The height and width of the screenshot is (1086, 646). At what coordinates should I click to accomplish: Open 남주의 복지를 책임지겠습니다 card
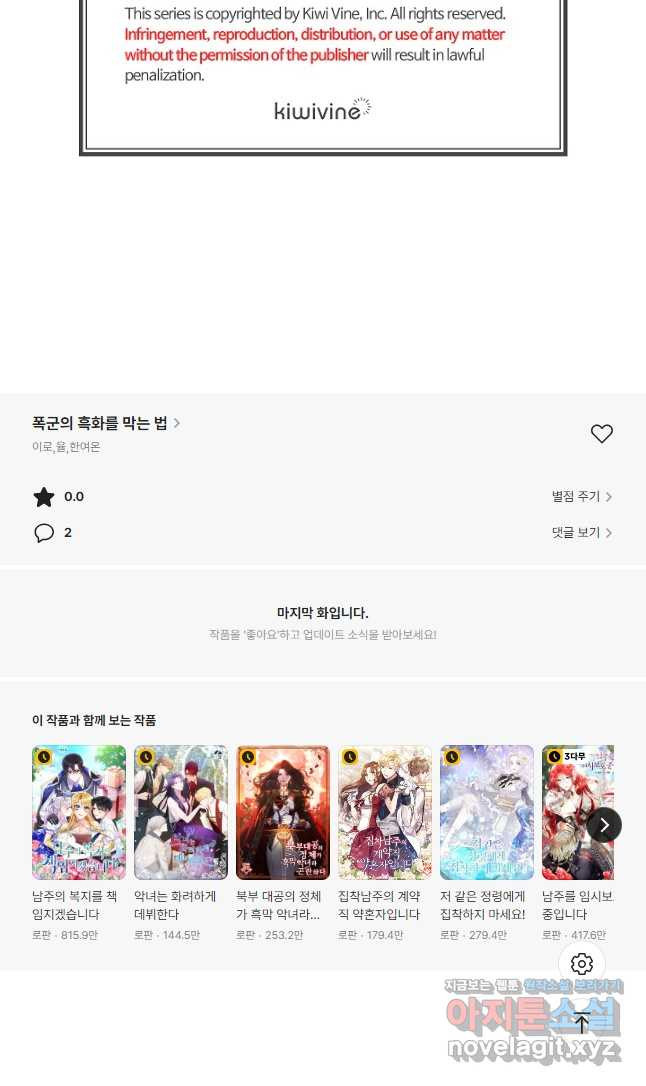pyautogui.click(x=79, y=843)
